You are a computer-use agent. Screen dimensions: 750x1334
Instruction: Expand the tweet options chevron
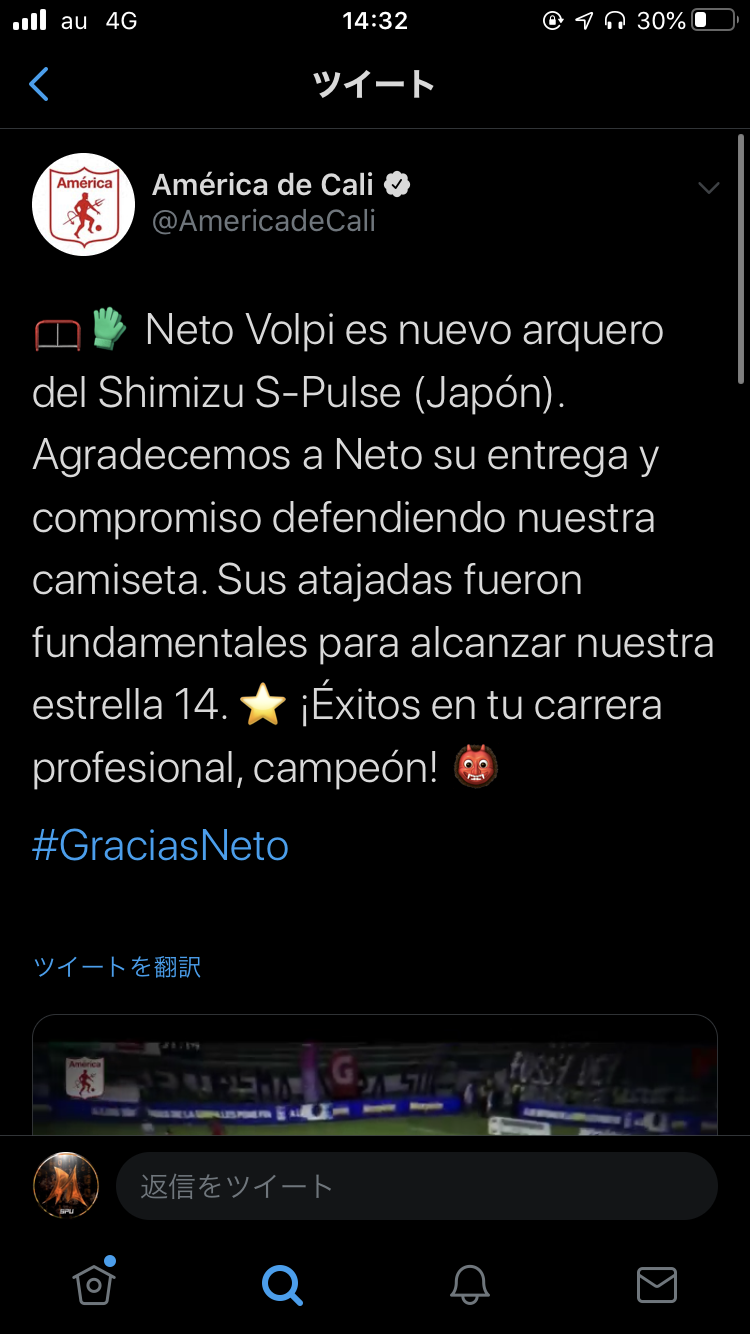[x=708, y=188]
